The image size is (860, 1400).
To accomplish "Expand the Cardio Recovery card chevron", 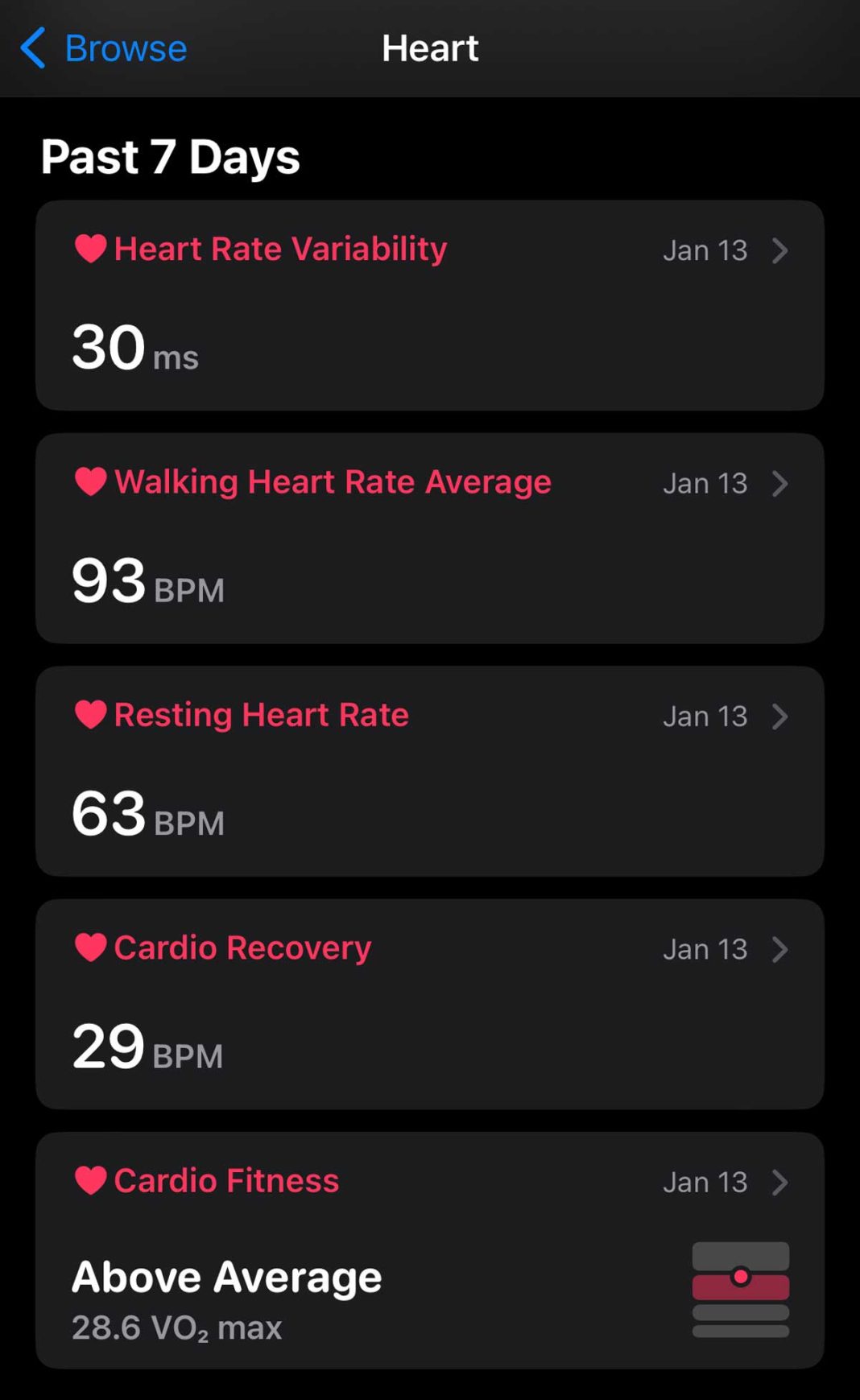I will pos(780,950).
